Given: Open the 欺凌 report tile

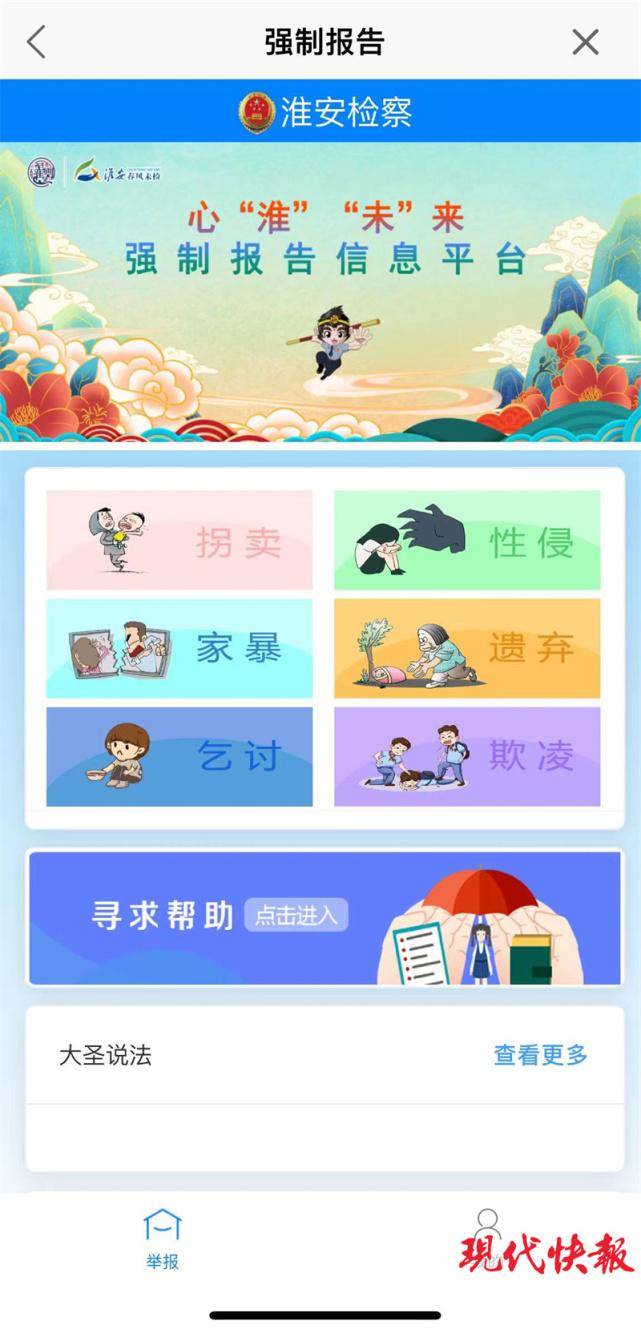Looking at the screenshot, I should point(467,756).
